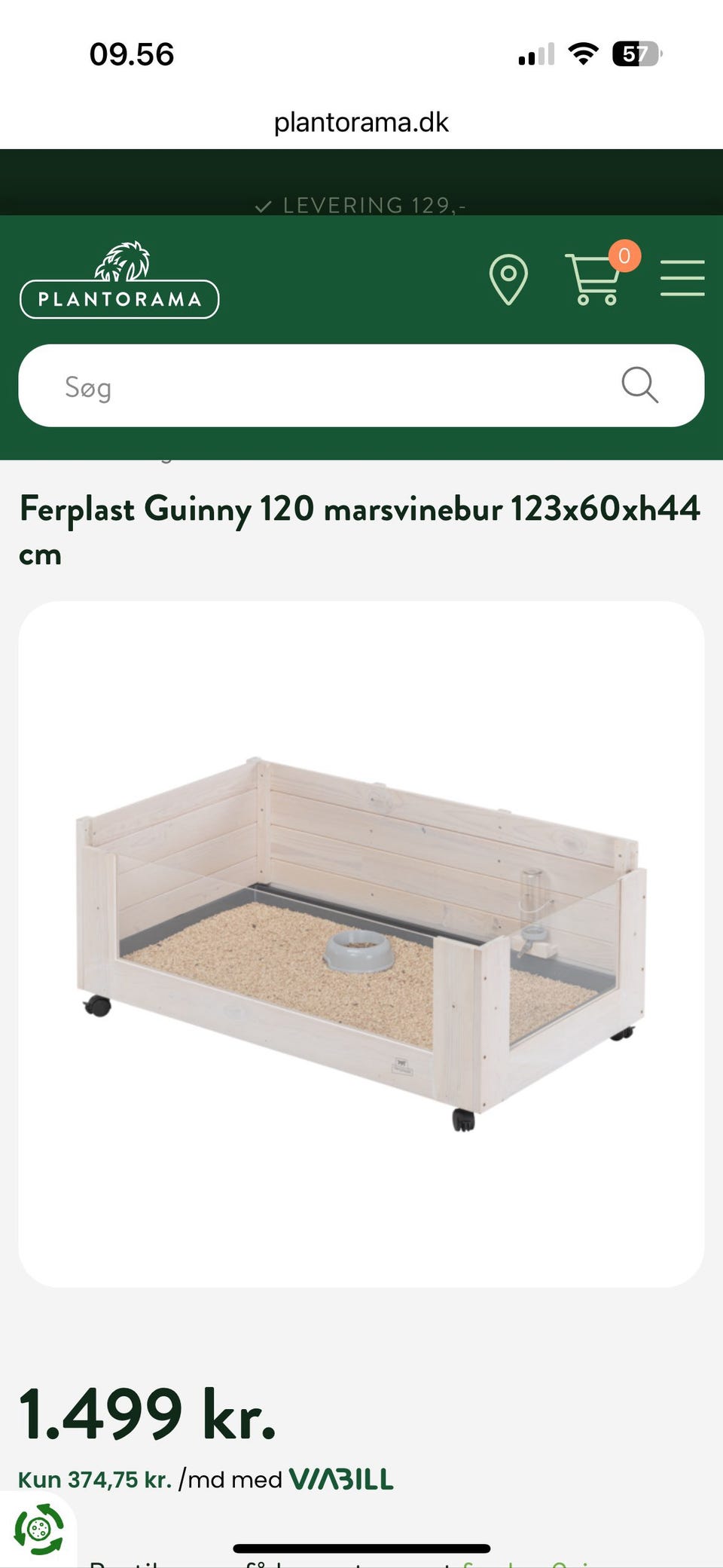Viewport: 723px width, 1568px height.
Task: Tap the battery indicator in the status bar
Action: click(x=635, y=53)
